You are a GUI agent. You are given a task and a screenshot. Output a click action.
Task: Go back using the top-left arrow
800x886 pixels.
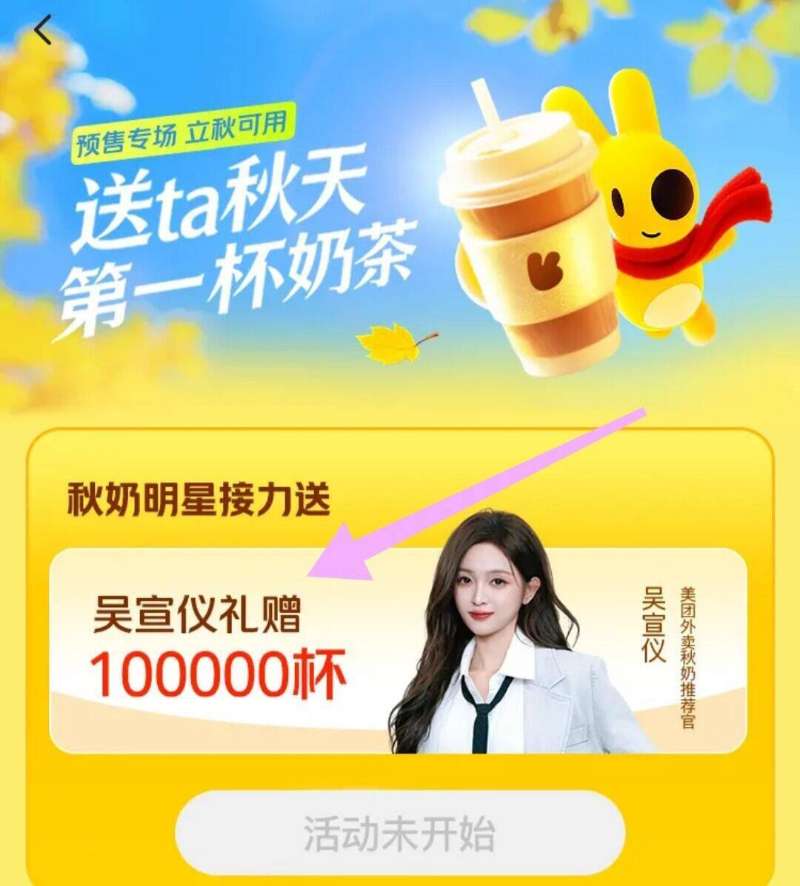click(x=42, y=32)
